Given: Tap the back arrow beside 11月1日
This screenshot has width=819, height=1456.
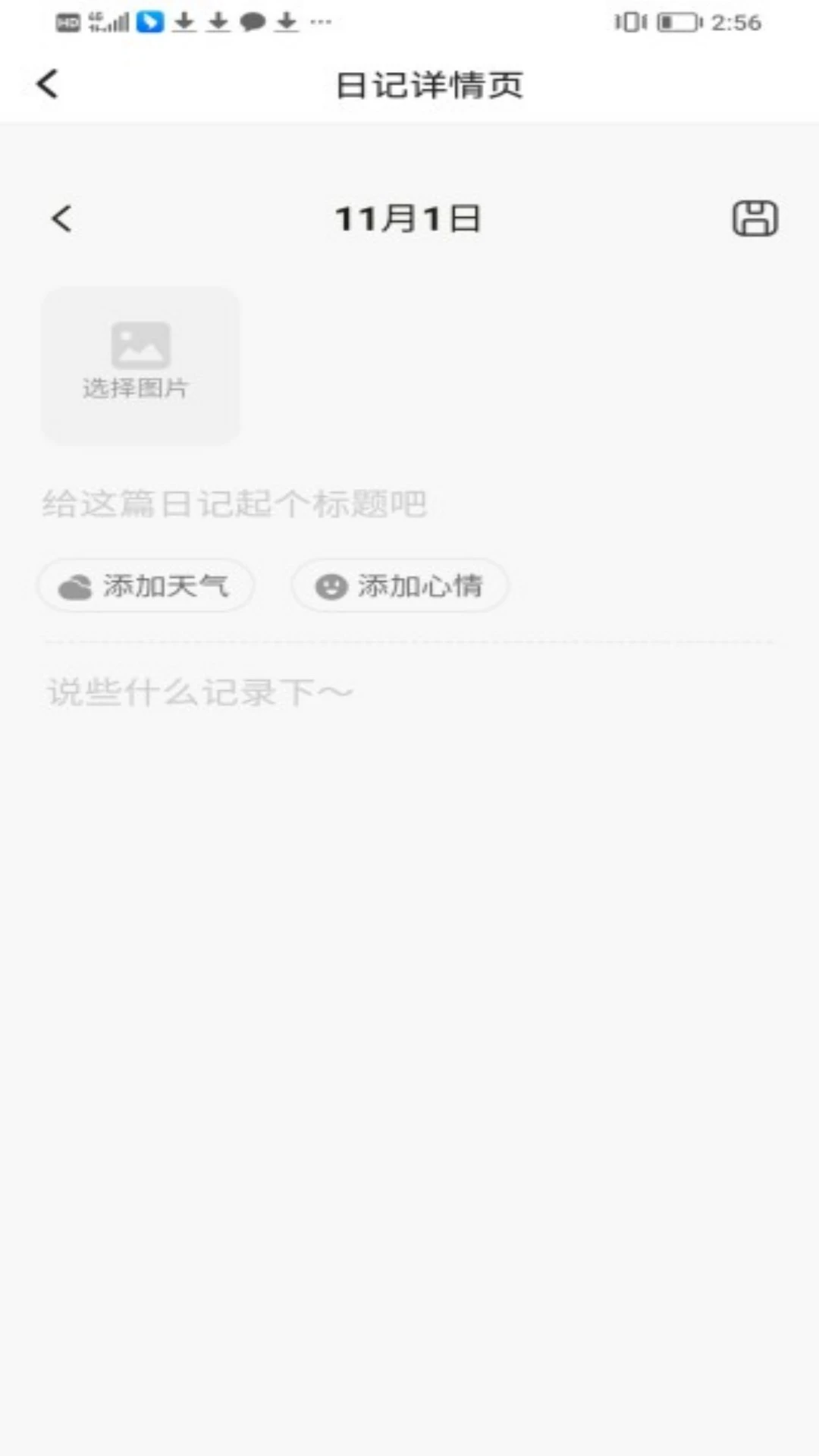Looking at the screenshot, I should [62, 218].
